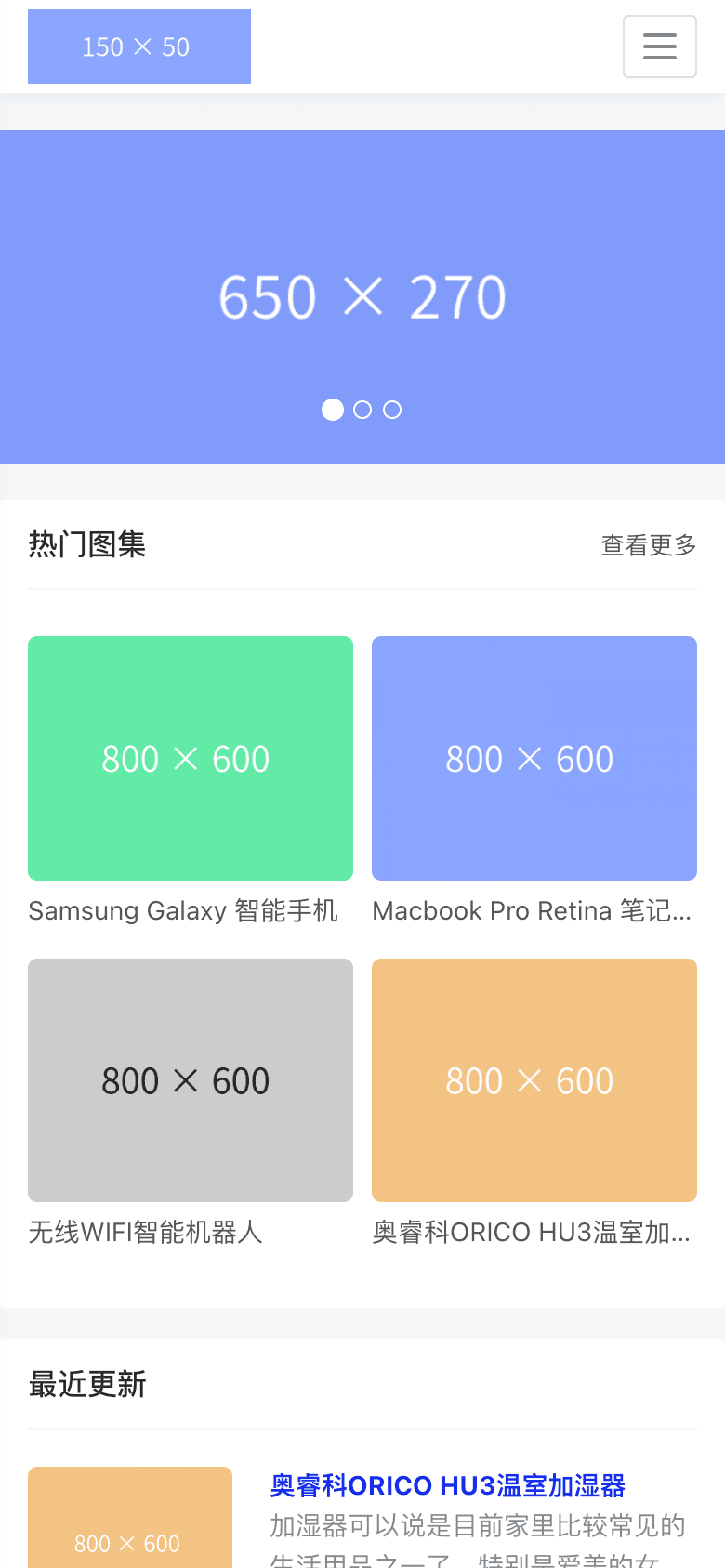Select the second carousel indicator dot
This screenshot has width=725, height=1568.
coord(362,410)
